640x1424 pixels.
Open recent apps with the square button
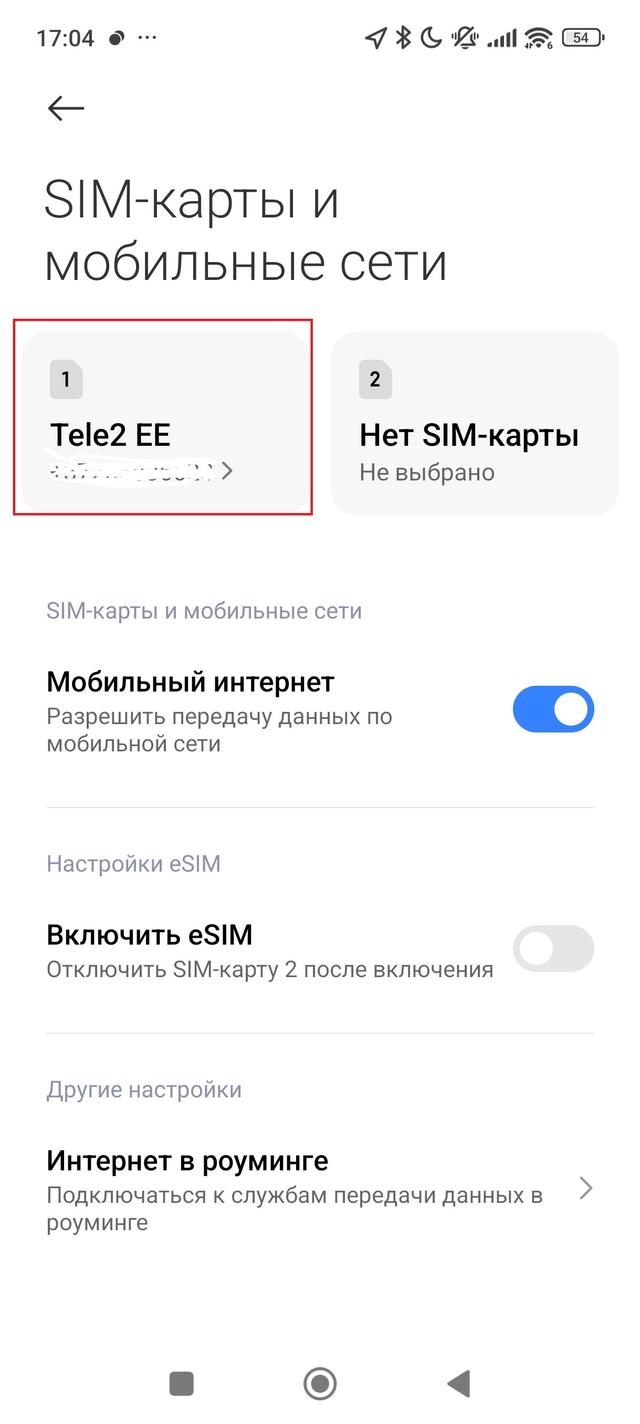[x=181, y=1384]
